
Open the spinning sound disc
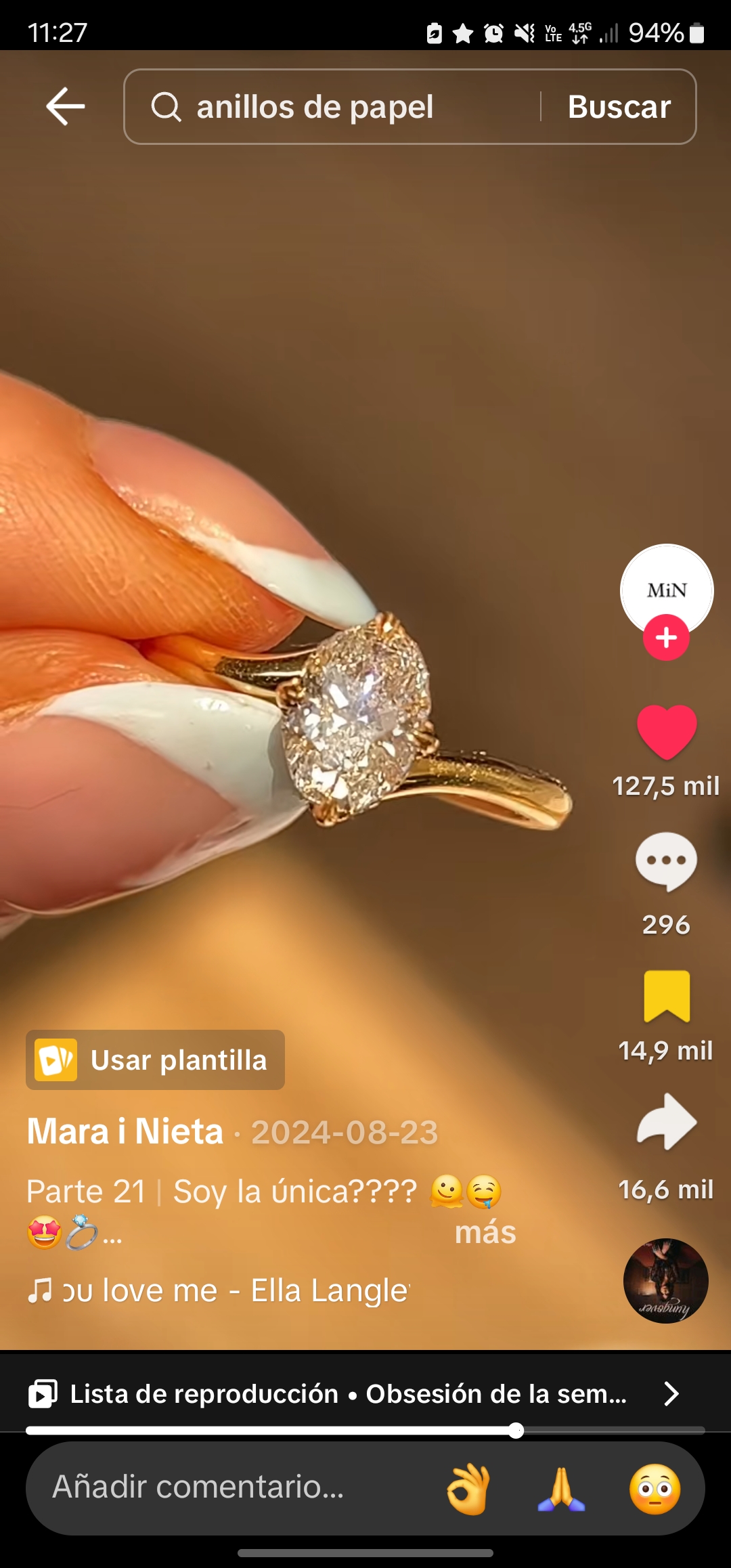pyautogui.click(x=666, y=1281)
